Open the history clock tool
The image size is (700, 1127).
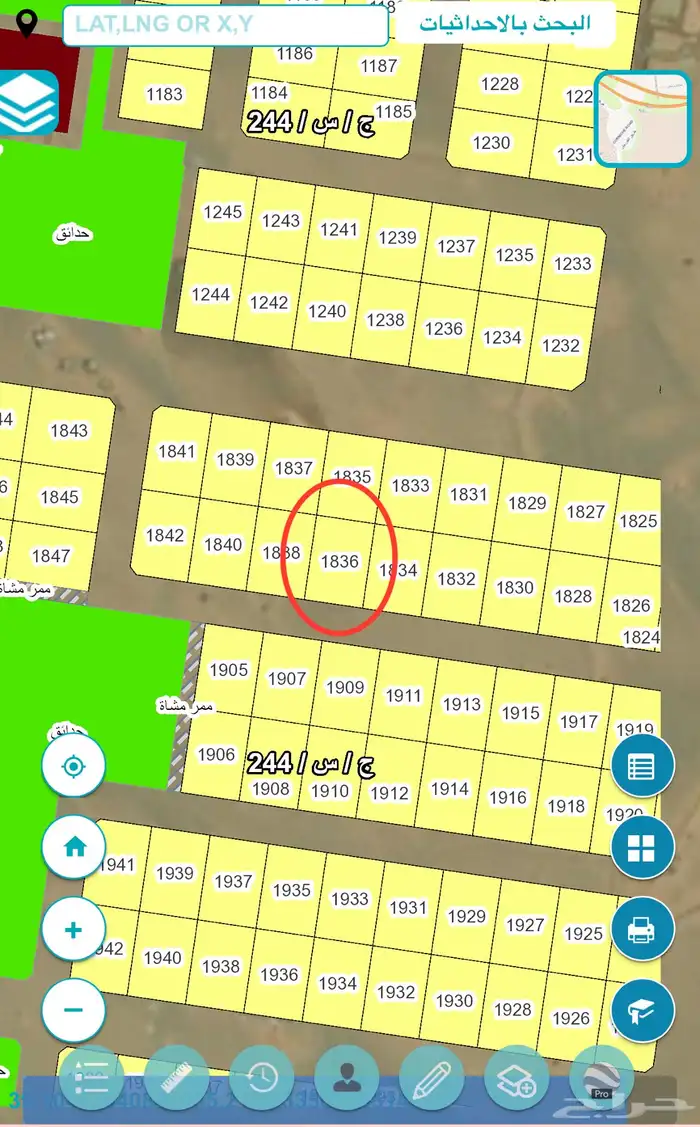coord(262,1077)
